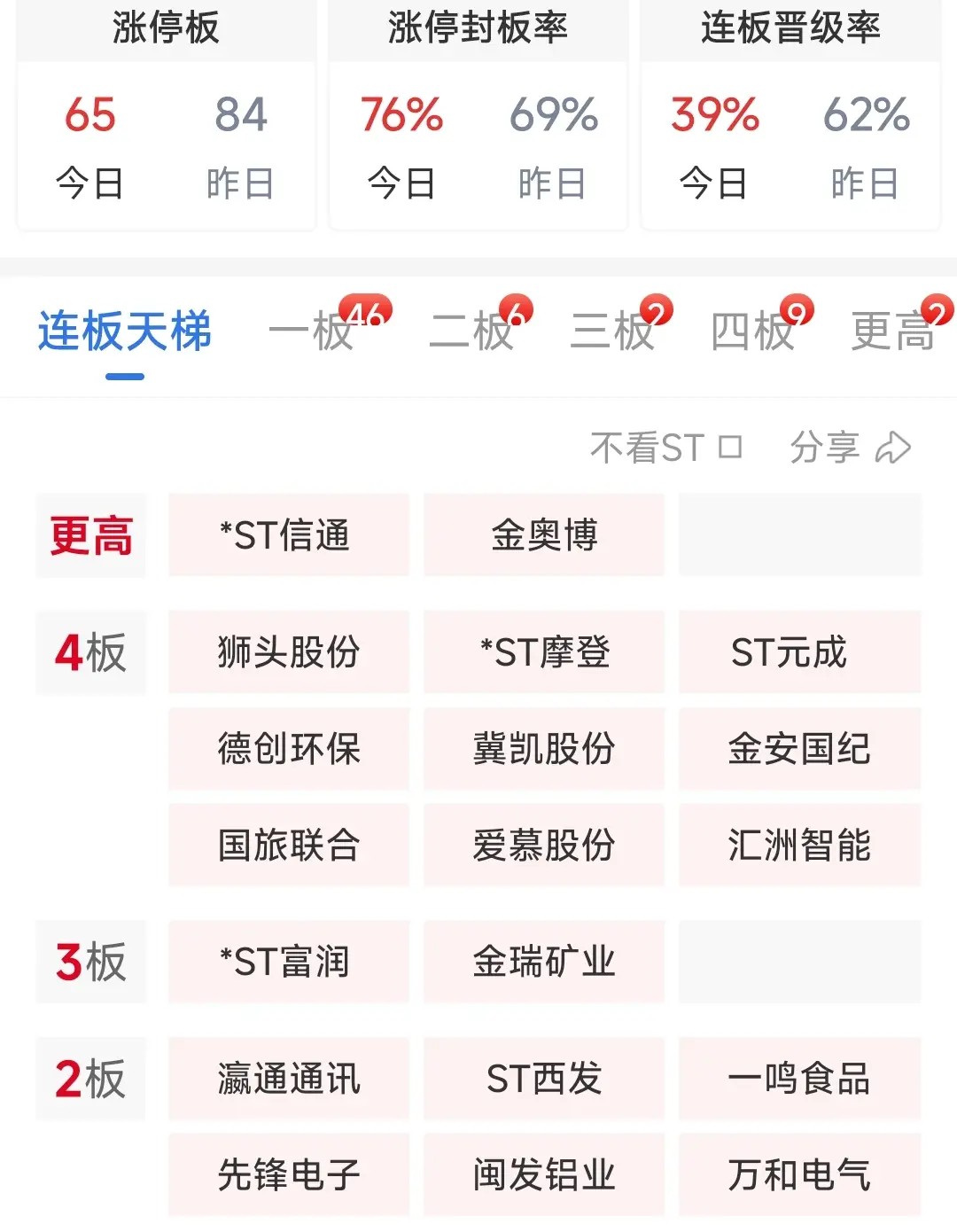Select the 连板天梯 tab
The image size is (957, 1232).
pyautogui.click(x=125, y=332)
